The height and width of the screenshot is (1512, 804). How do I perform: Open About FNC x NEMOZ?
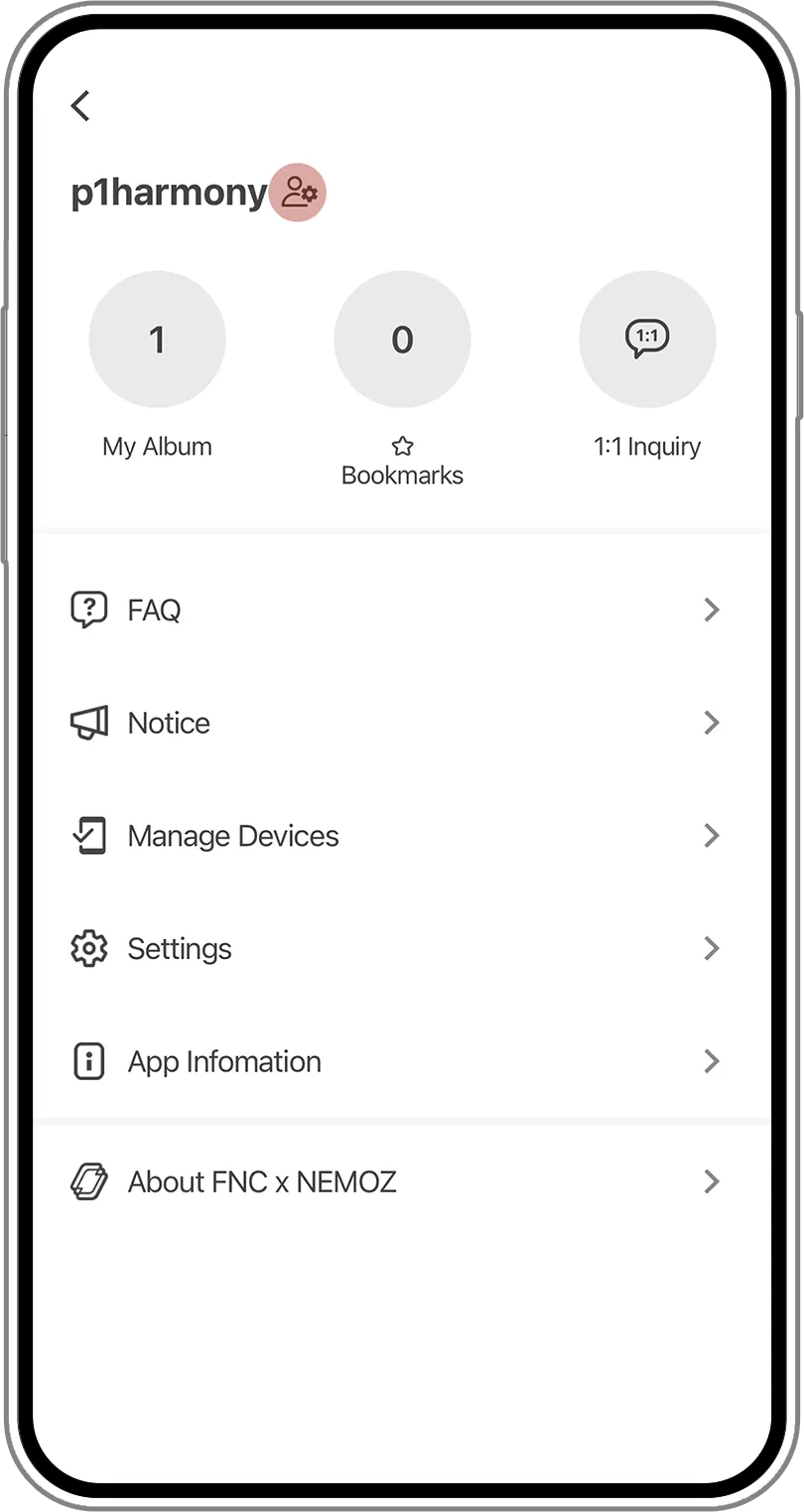tap(397, 1182)
